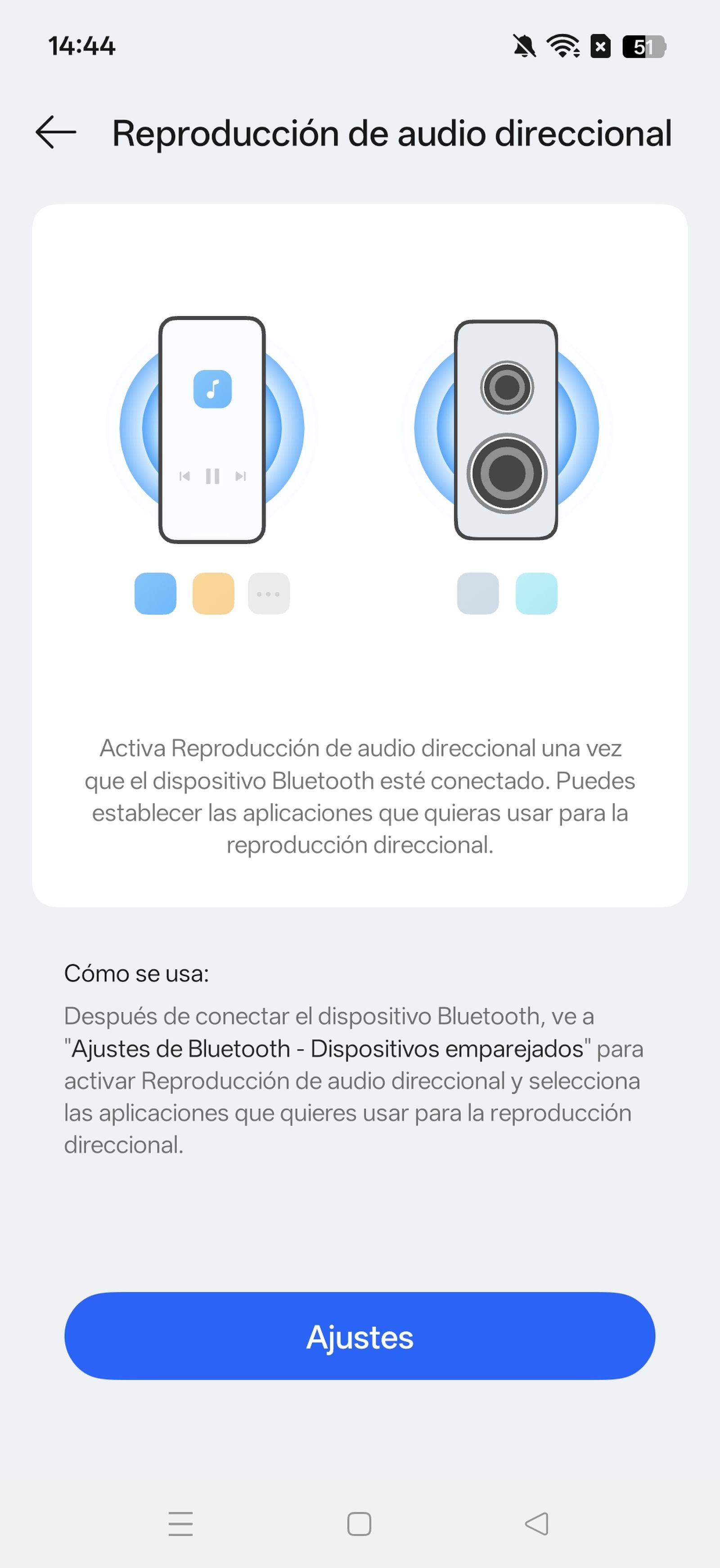The height and width of the screenshot is (1568, 720).
Task: Select the blue app color tile
Action: click(x=156, y=592)
